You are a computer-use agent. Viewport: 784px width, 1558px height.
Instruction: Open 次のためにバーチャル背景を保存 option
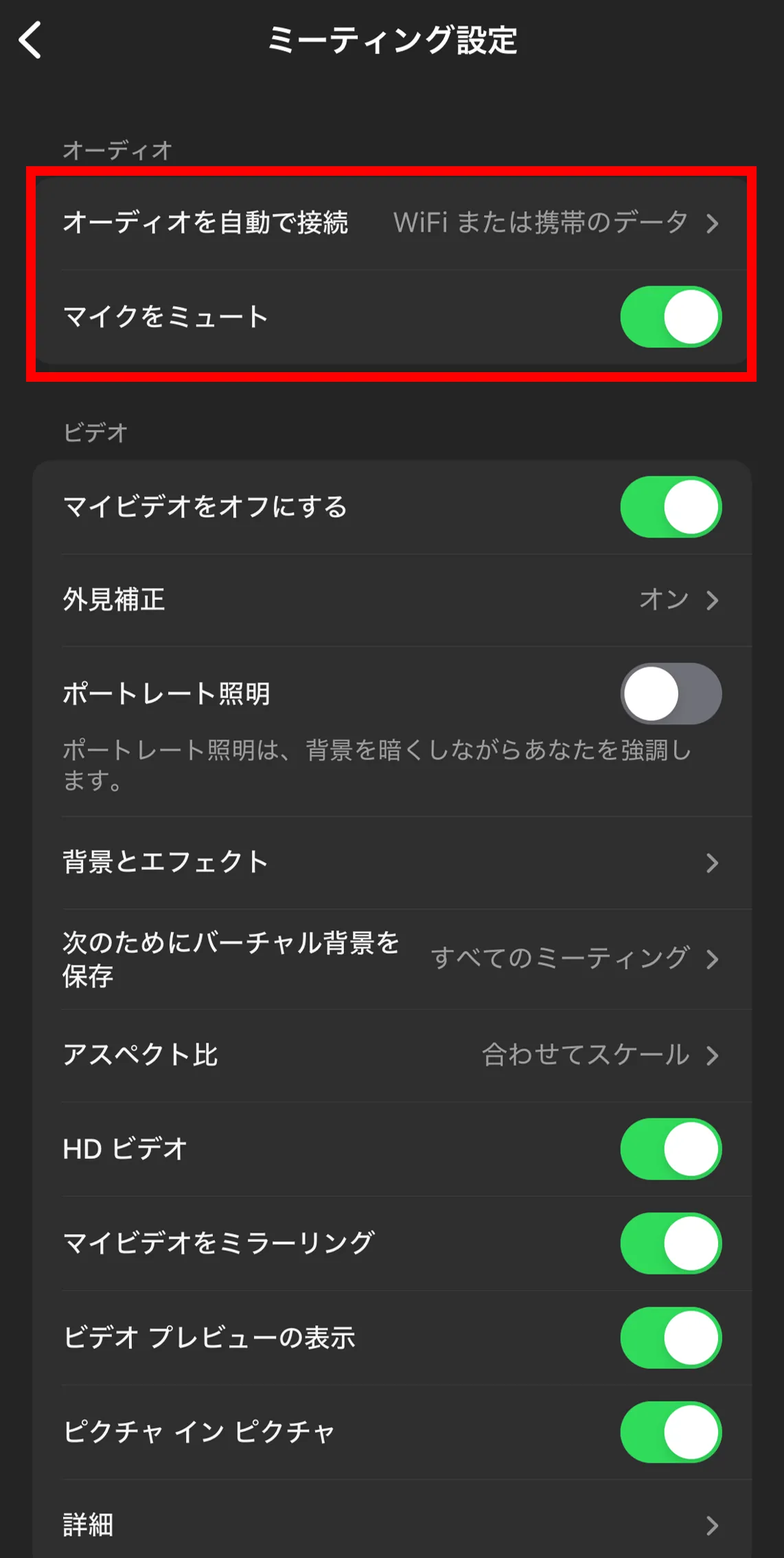click(x=391, y=959)
